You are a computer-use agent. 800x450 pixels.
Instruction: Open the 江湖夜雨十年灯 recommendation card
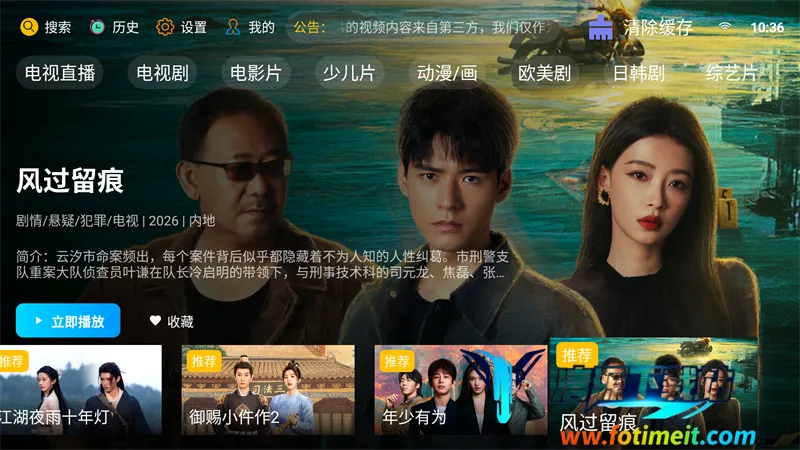click(x=78, y=390)
